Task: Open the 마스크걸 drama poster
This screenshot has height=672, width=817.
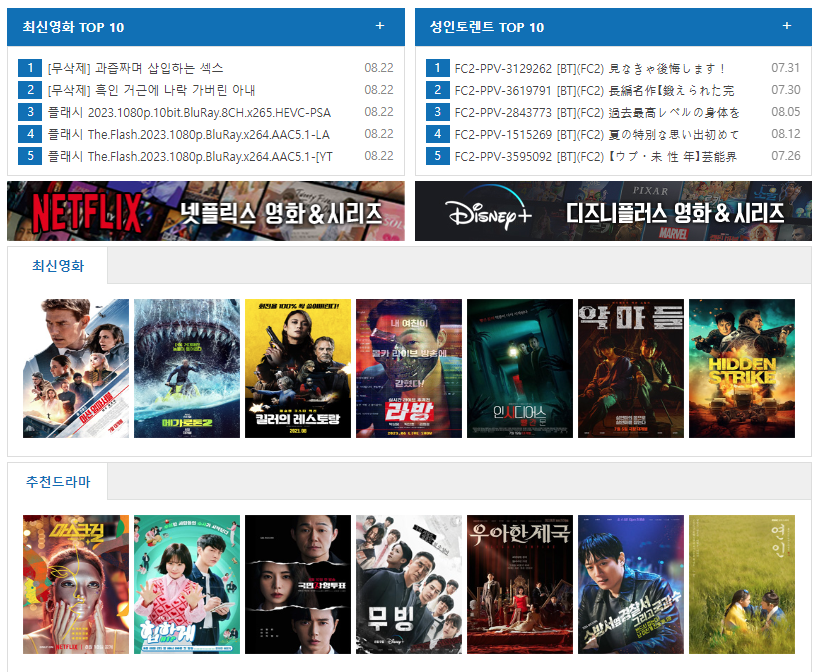Action: point(76,584)
